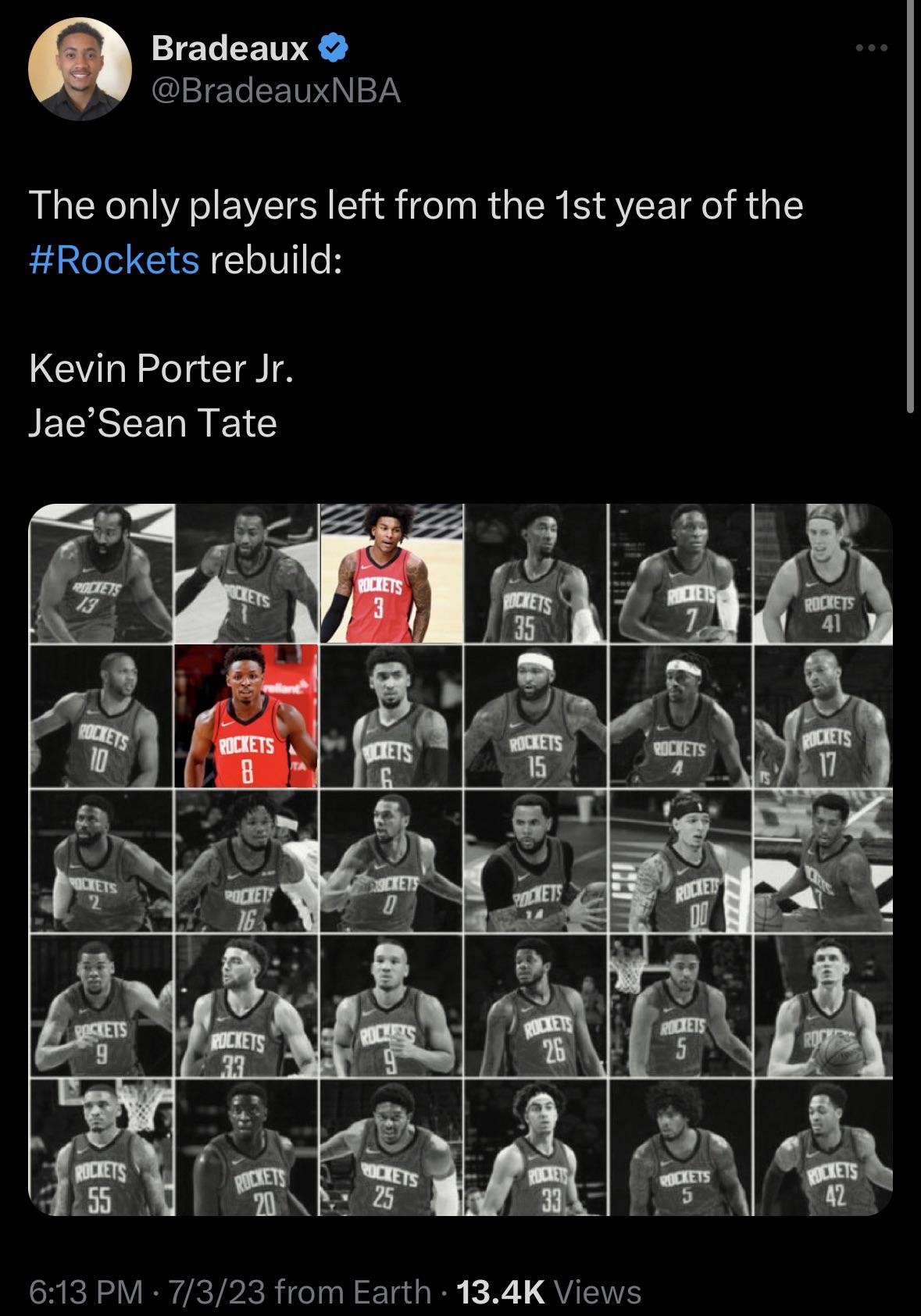
Task: Open the @BradeauxNBA profile handle
Action: pos(276,91)
